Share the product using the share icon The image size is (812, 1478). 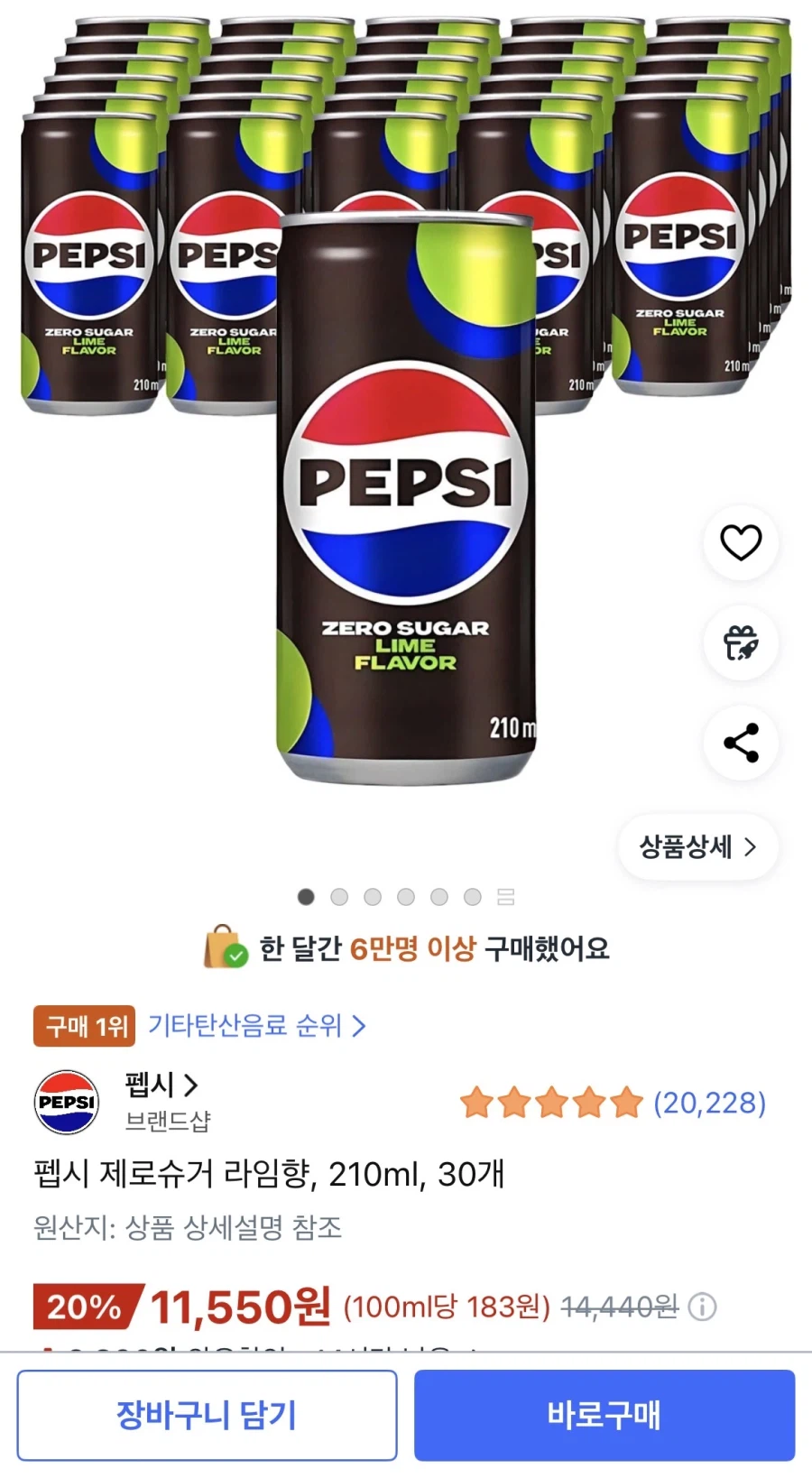pos(740,742)
